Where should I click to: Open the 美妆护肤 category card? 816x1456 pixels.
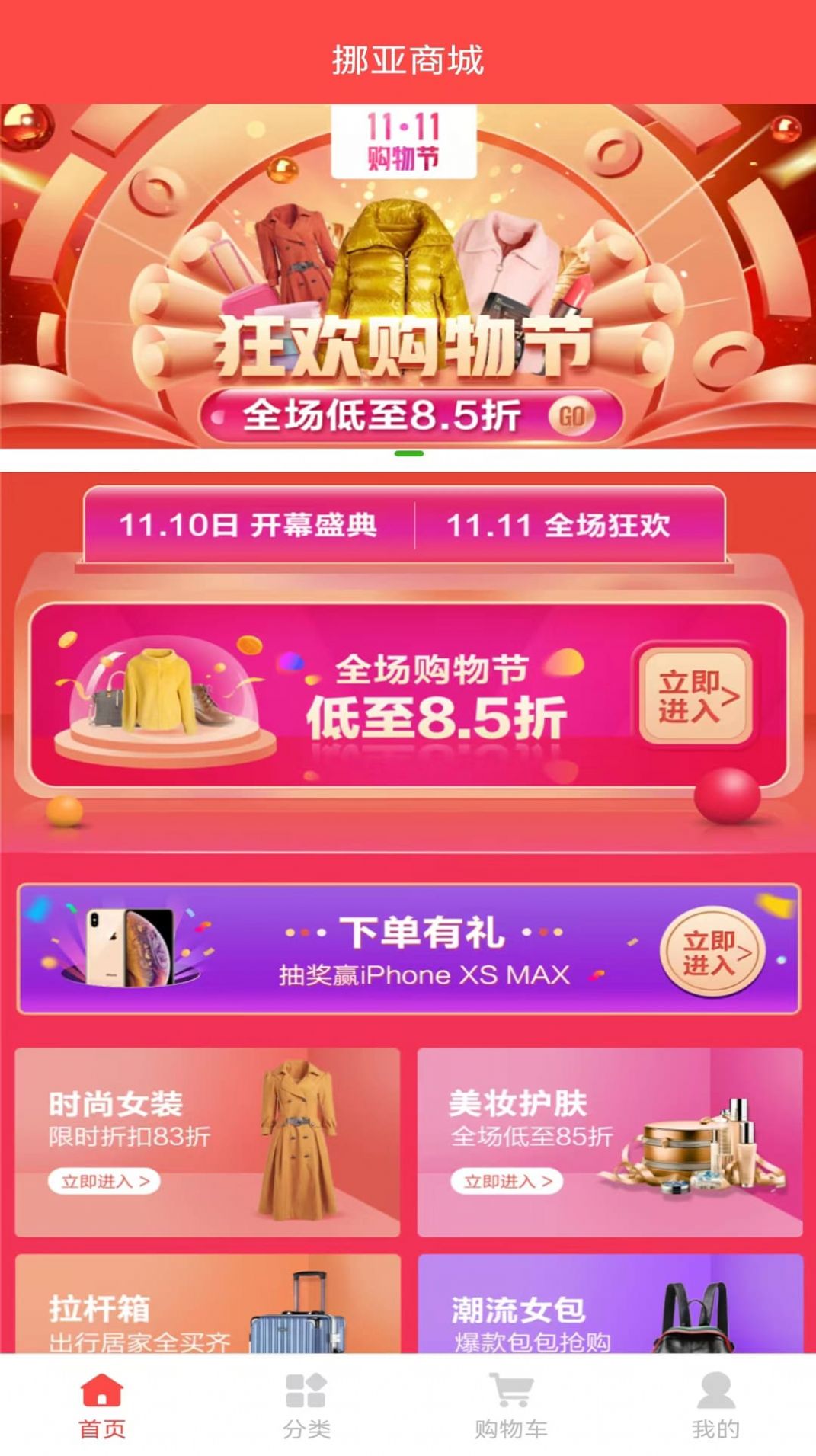coord(610,1141)
